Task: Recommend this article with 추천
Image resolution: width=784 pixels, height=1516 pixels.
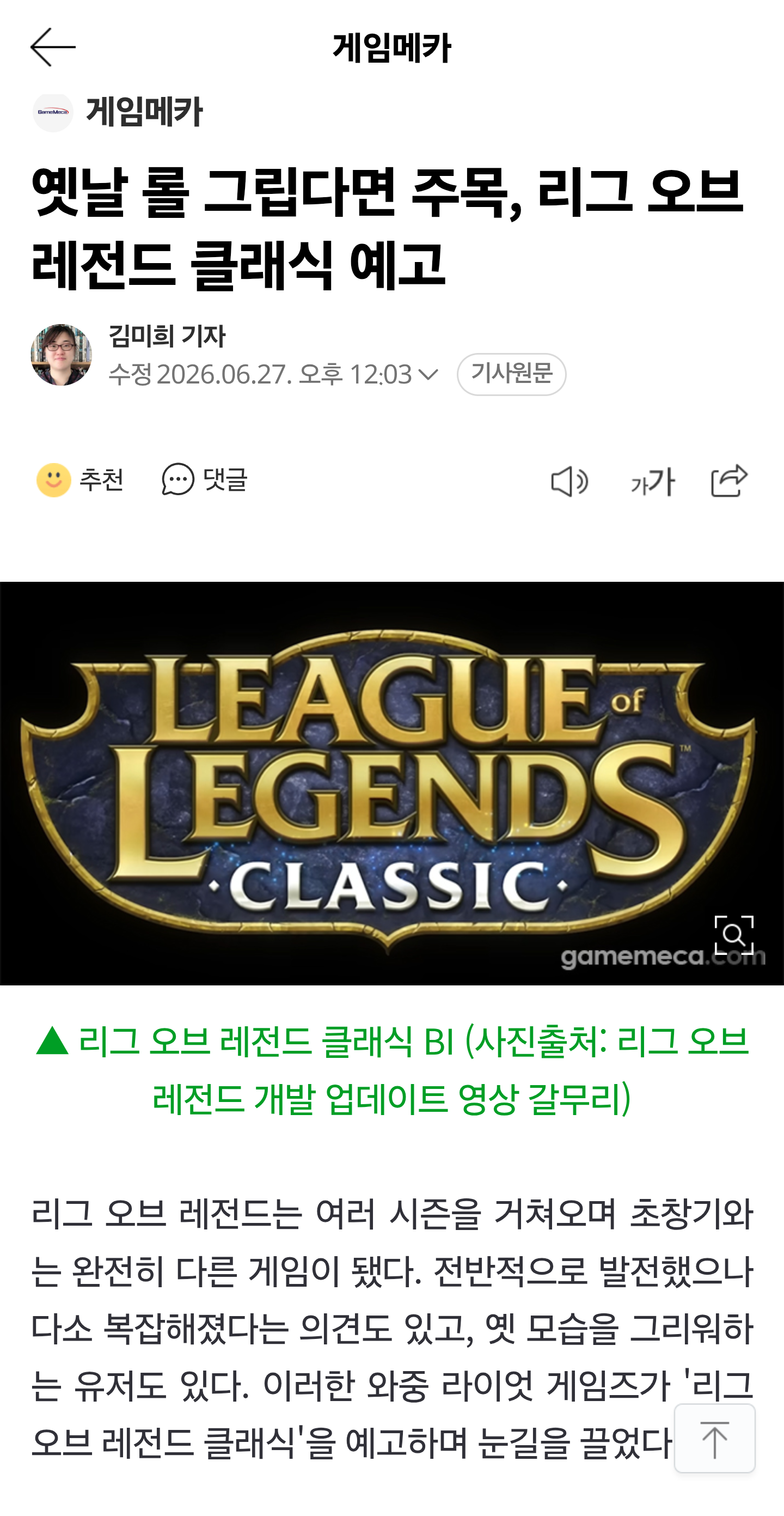Action: coord(80,480)
